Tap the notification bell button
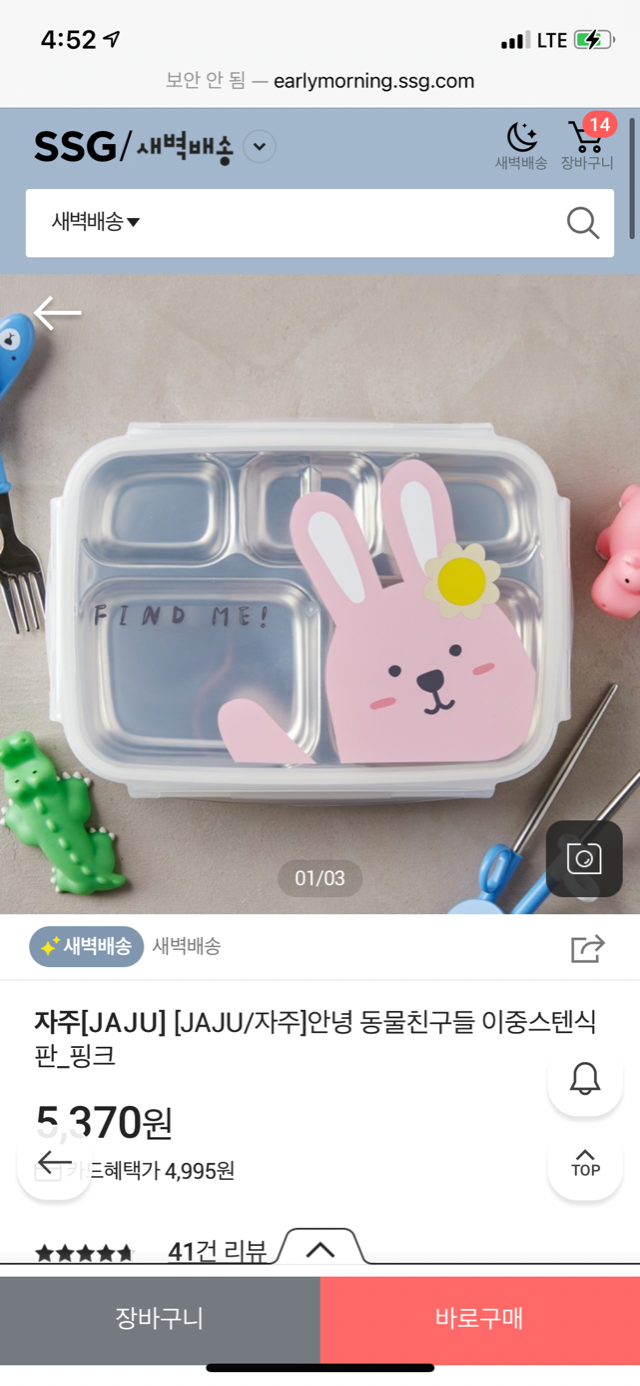640x1386 pixels. [x=585, y=1079]
